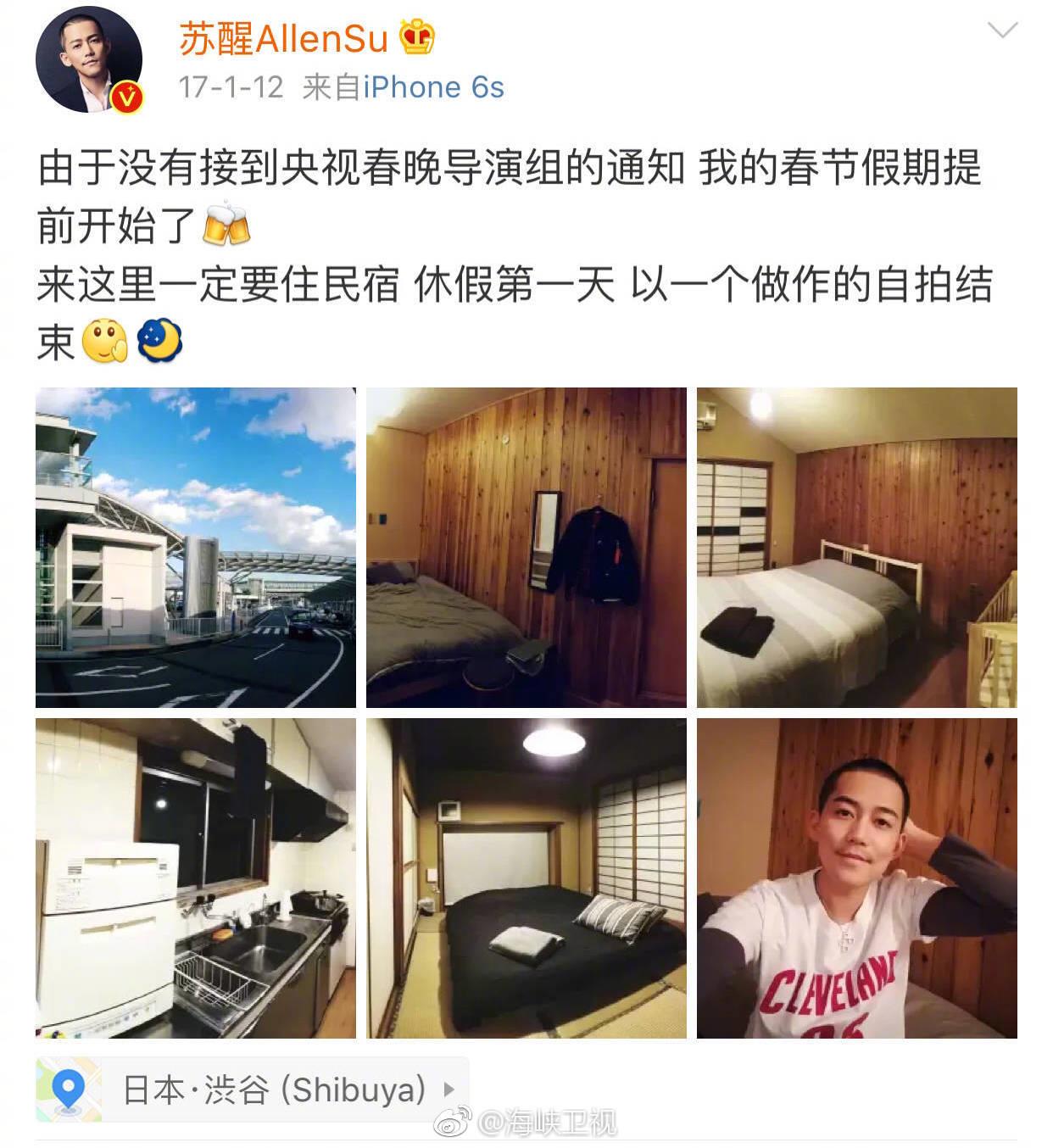Open the photo with jacket hanging on wall
Viewport: 1053px width, 1148px height.
tap(526, 548)
